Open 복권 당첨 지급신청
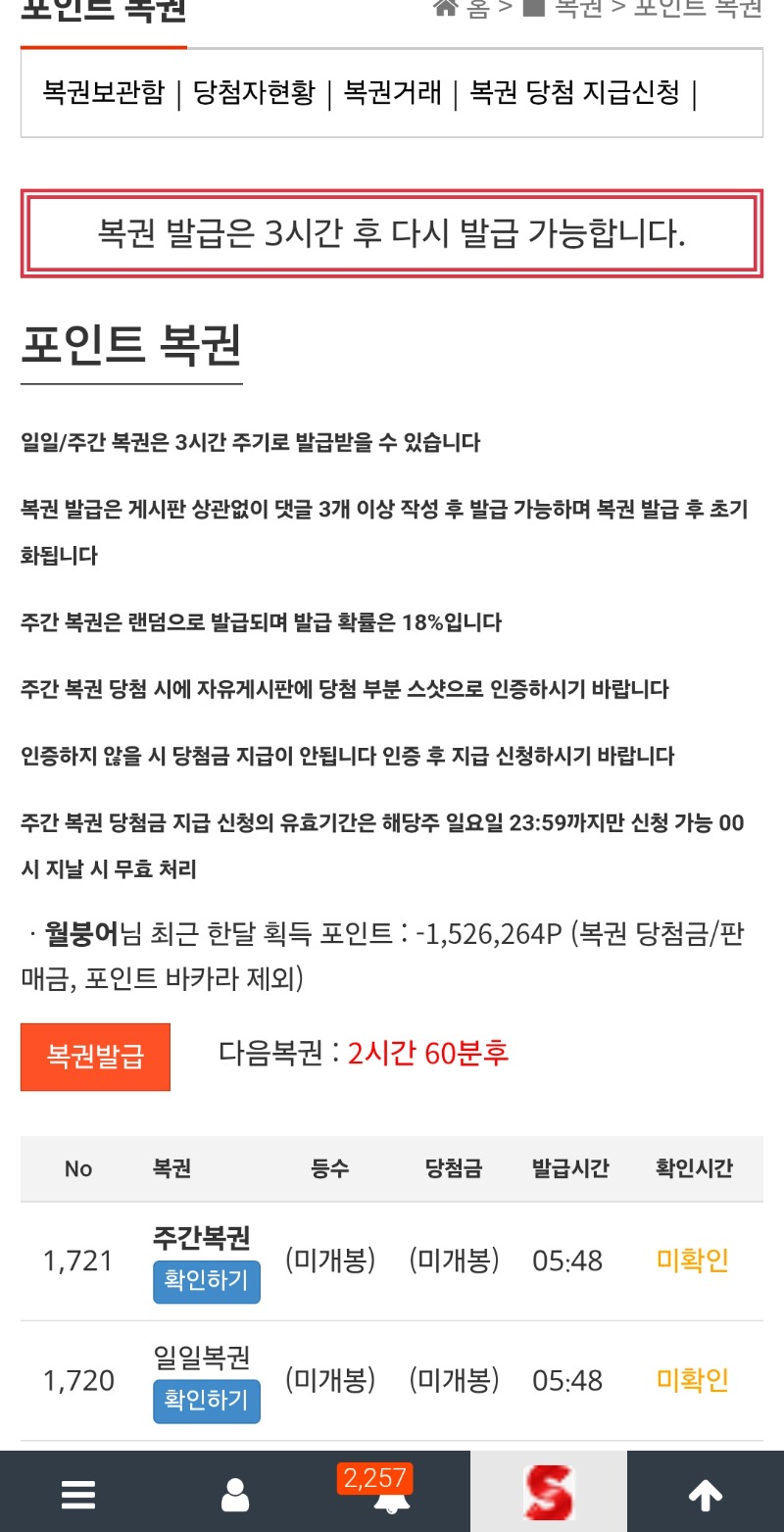Viewport: 784px width, 1532px height. pyautogui.click(x=574, y=93)
